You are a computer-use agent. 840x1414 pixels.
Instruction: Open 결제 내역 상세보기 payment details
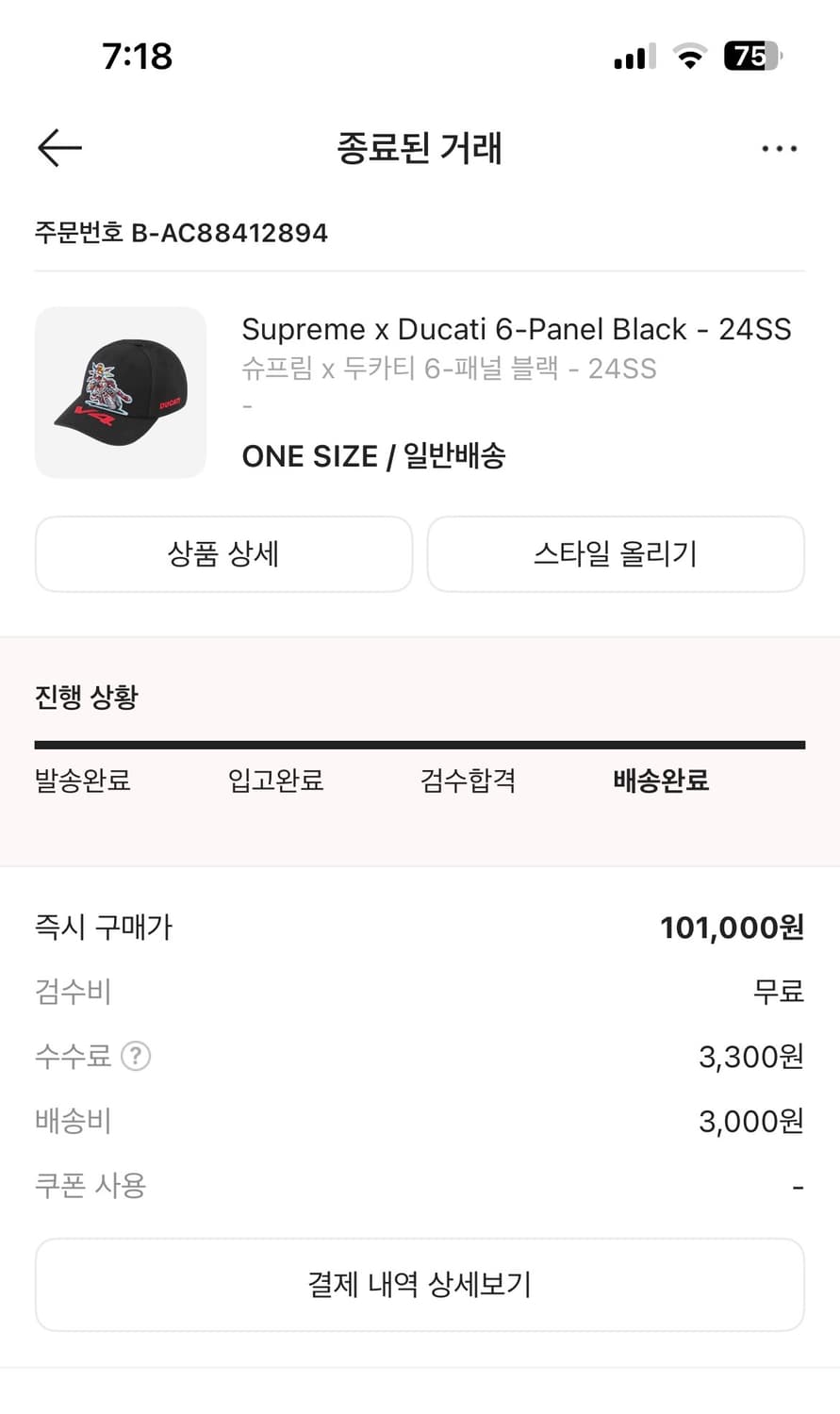[420, 1284]
